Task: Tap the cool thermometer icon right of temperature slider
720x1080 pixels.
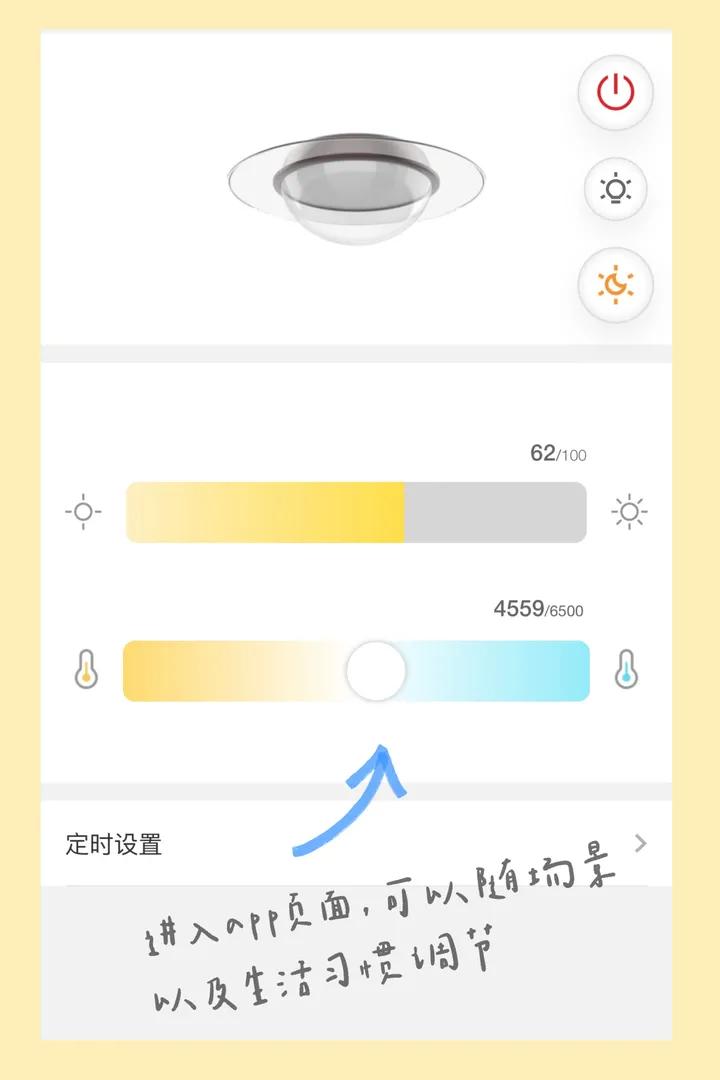Action: pyautogui.click(x=628, y=671)
